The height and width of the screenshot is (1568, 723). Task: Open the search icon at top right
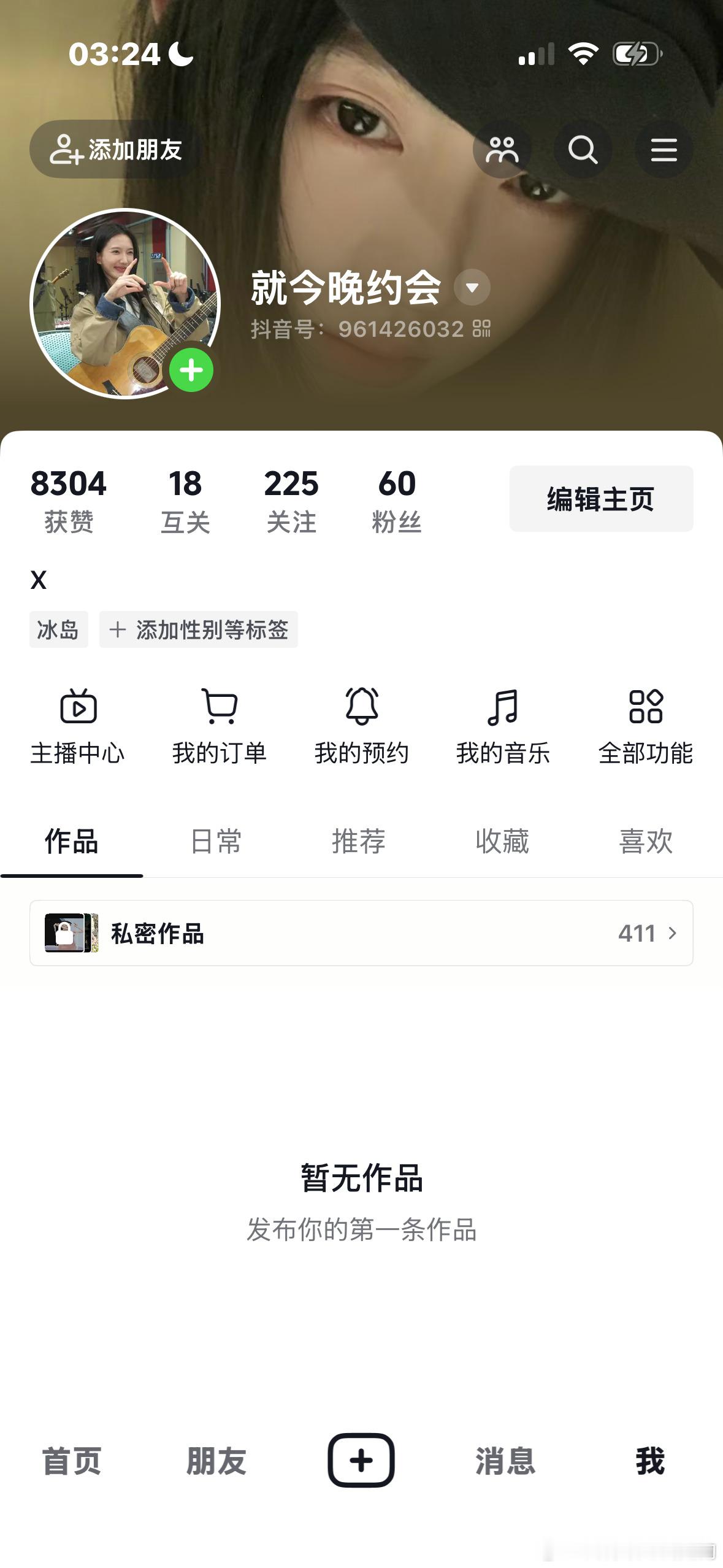pyautogui.click(x=581, y=149)
